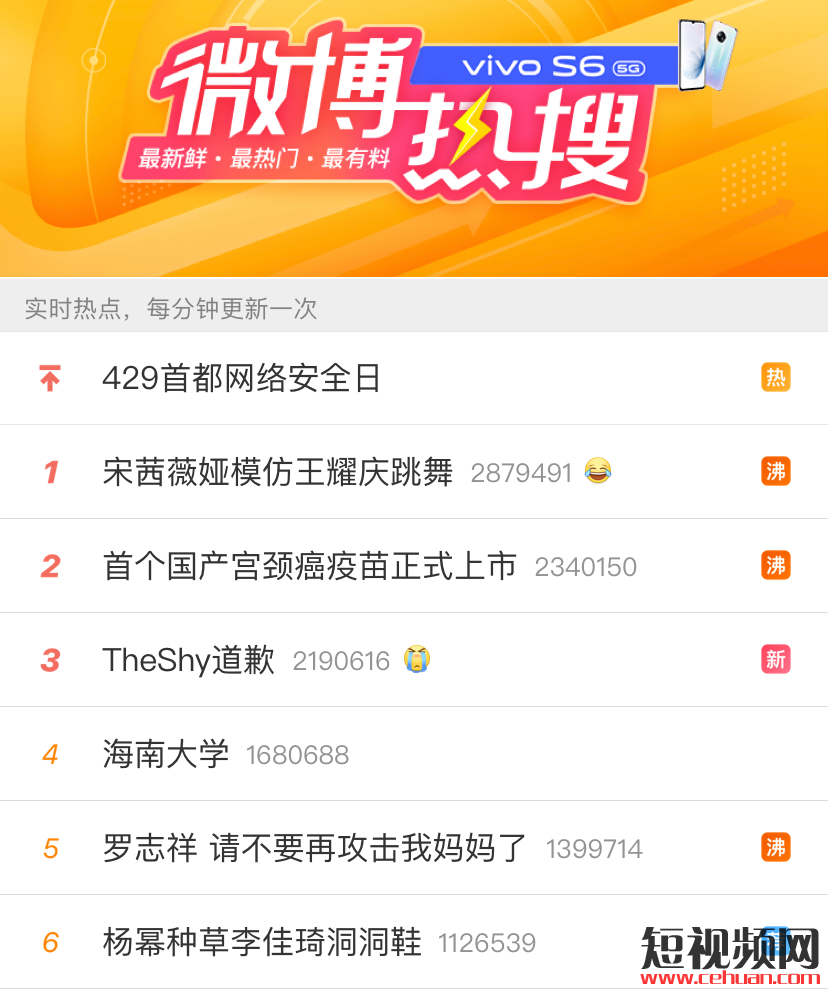The width and height of the screenshot is (828, 998).
Task: Open the topic 首个国产宫颈癌疫苗正式上市
Action: [310, 566]
